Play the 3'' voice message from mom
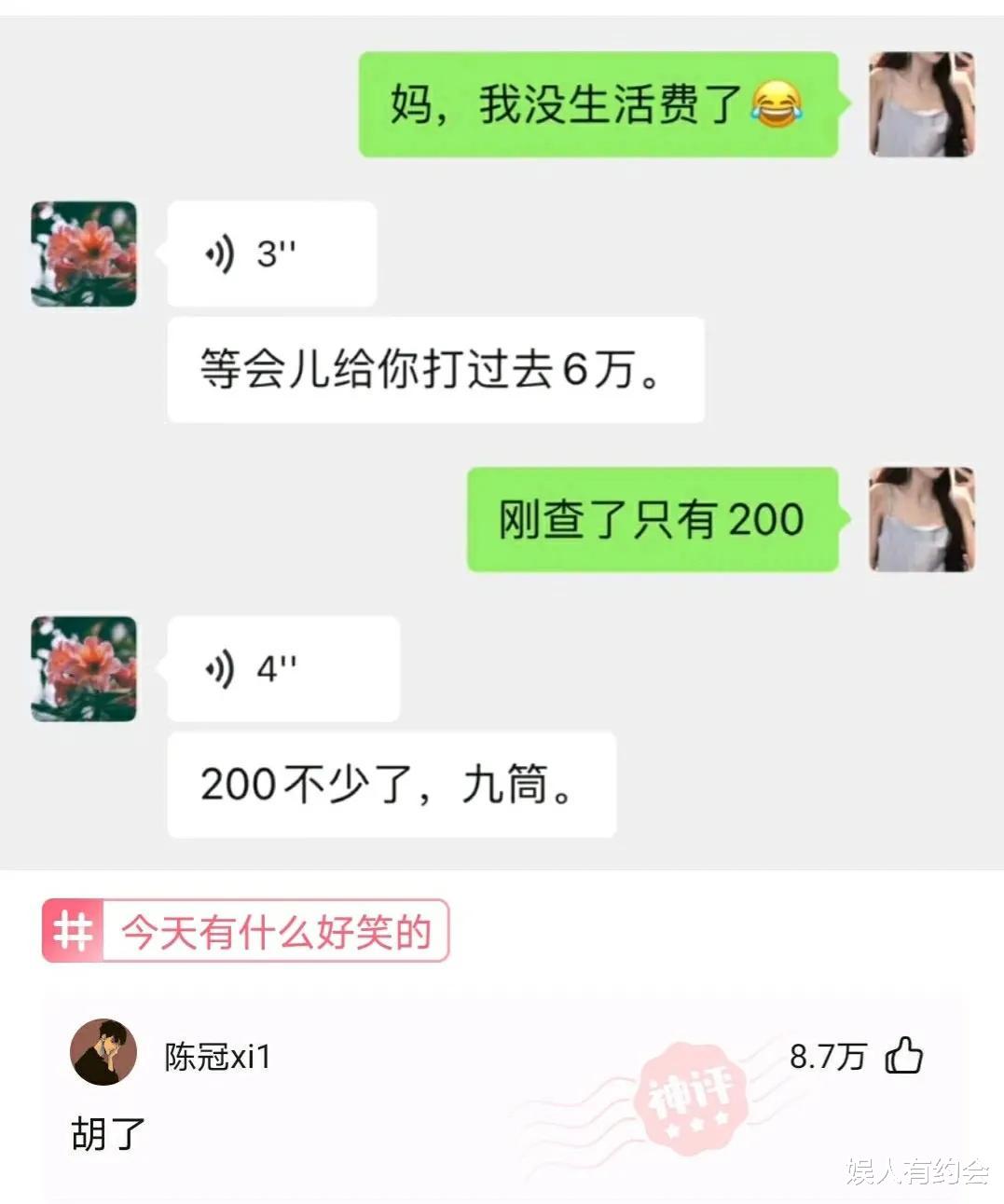This screenshot has height=1204, width=1004. tap(270, 253)
